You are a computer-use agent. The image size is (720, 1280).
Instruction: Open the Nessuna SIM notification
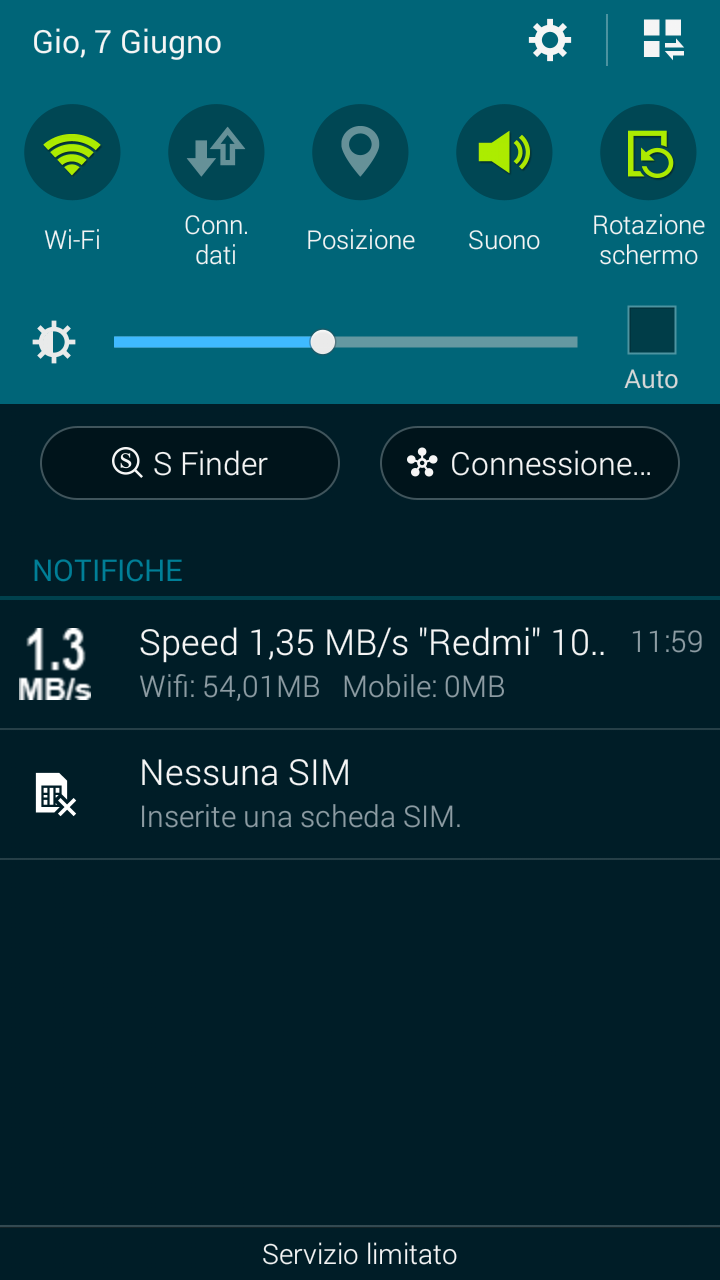pos(360,794)
